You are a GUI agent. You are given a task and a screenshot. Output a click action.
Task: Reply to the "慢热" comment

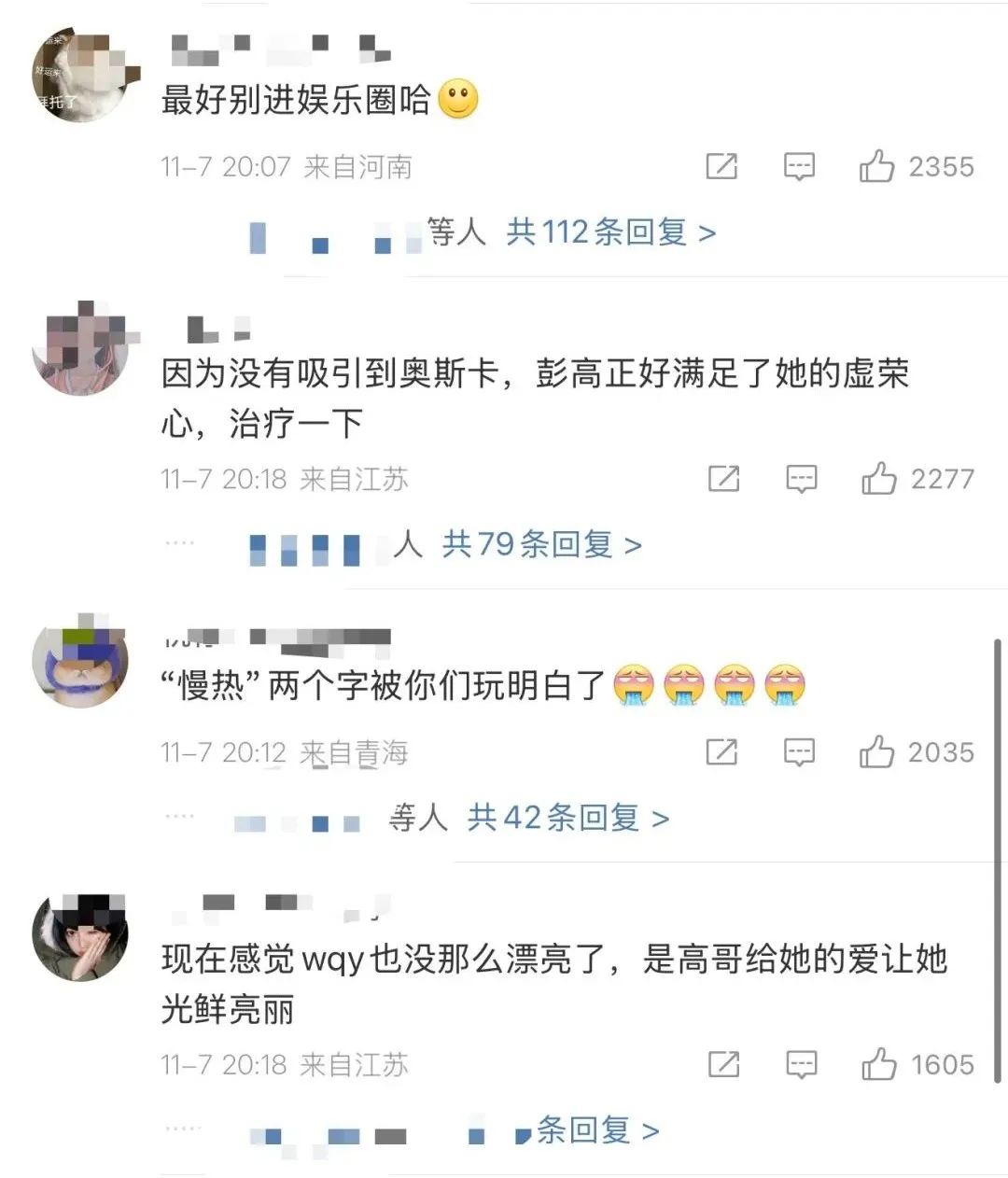point(799,752)
